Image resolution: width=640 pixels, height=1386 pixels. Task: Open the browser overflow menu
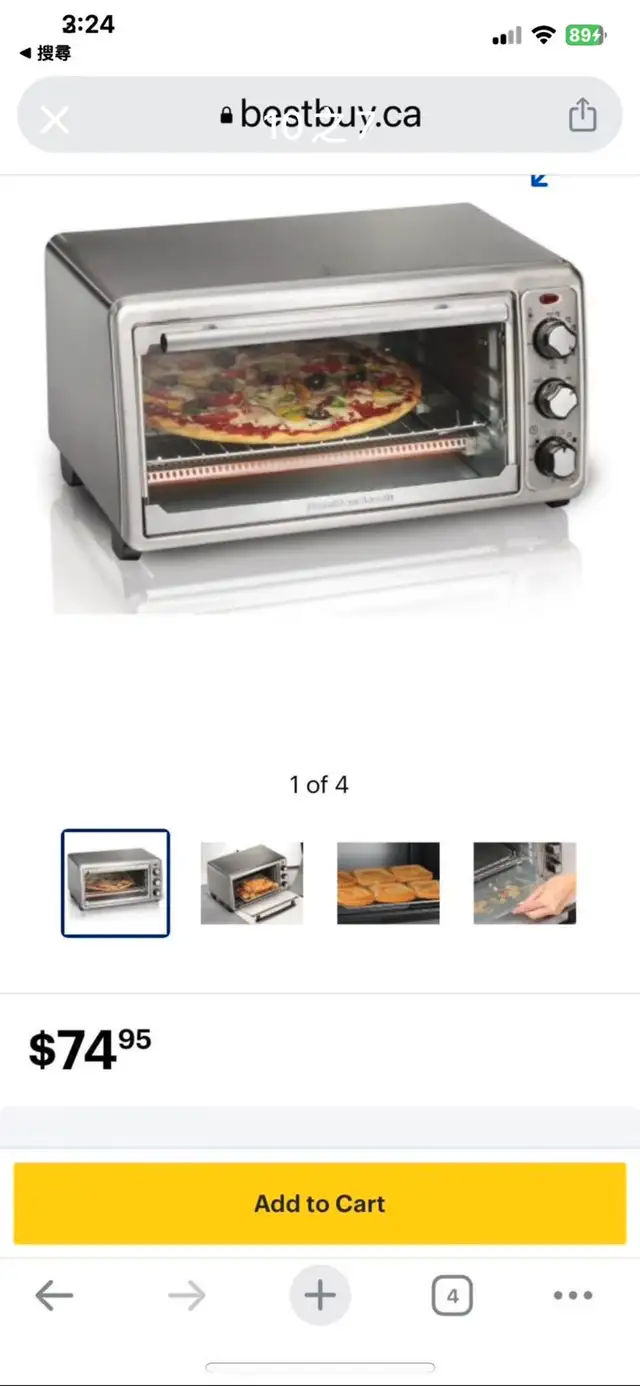pos(573,1296)
